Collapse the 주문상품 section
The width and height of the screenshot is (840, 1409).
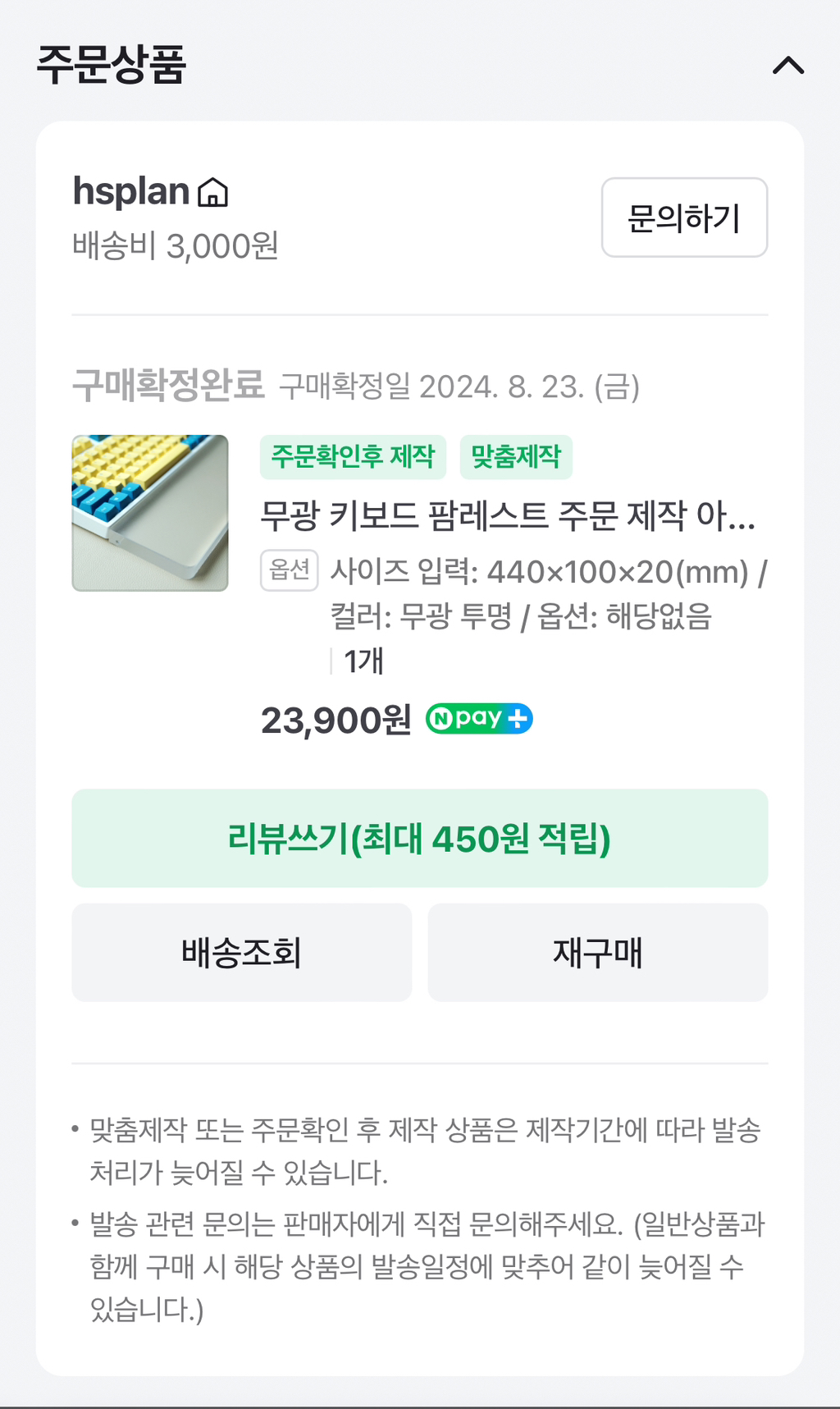coord(788,66)
